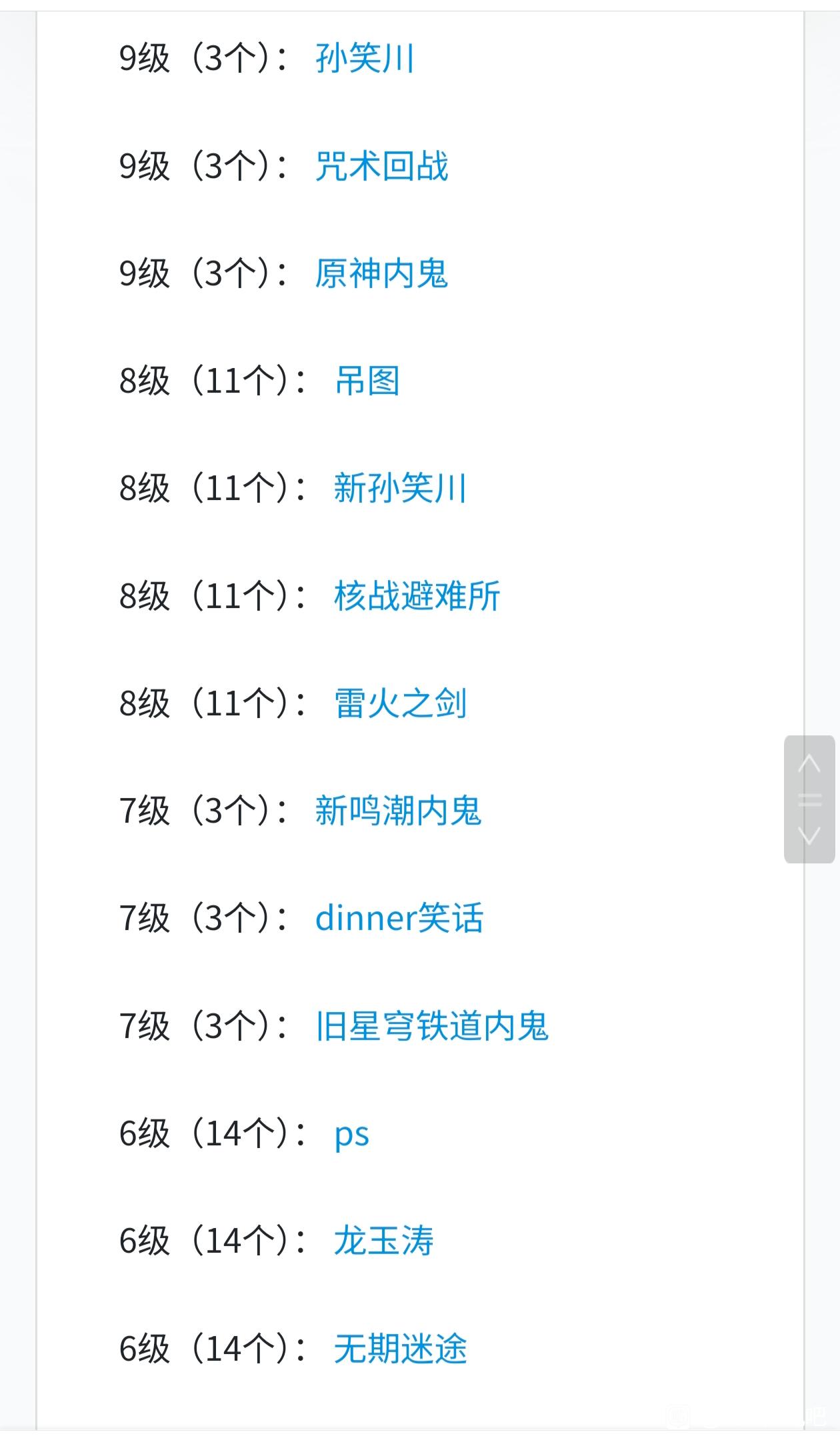
Task: Open the dinner笑话 link
Action: pyautogui.click(x=399, y=918)
